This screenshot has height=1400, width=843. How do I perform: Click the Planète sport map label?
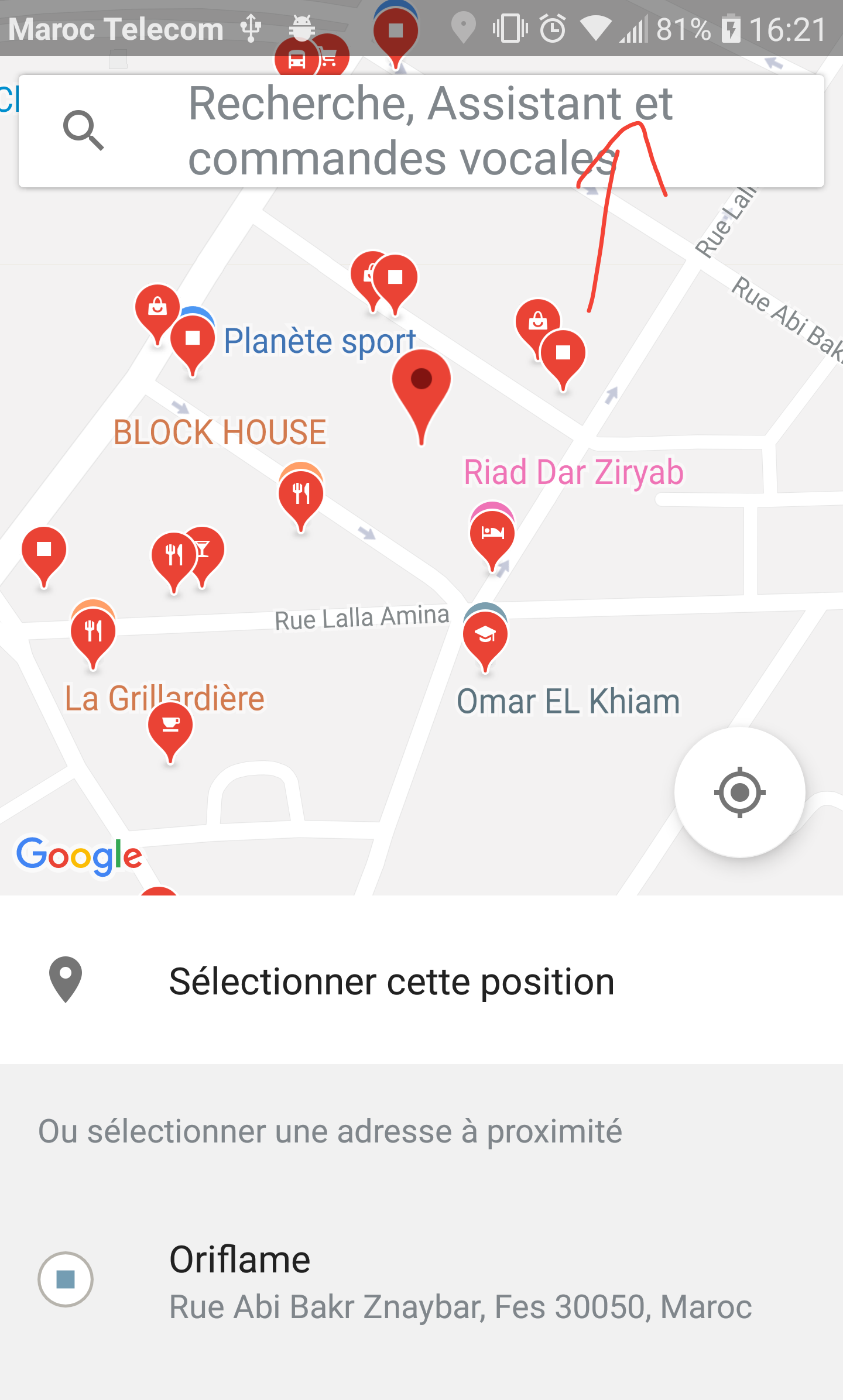320,341
